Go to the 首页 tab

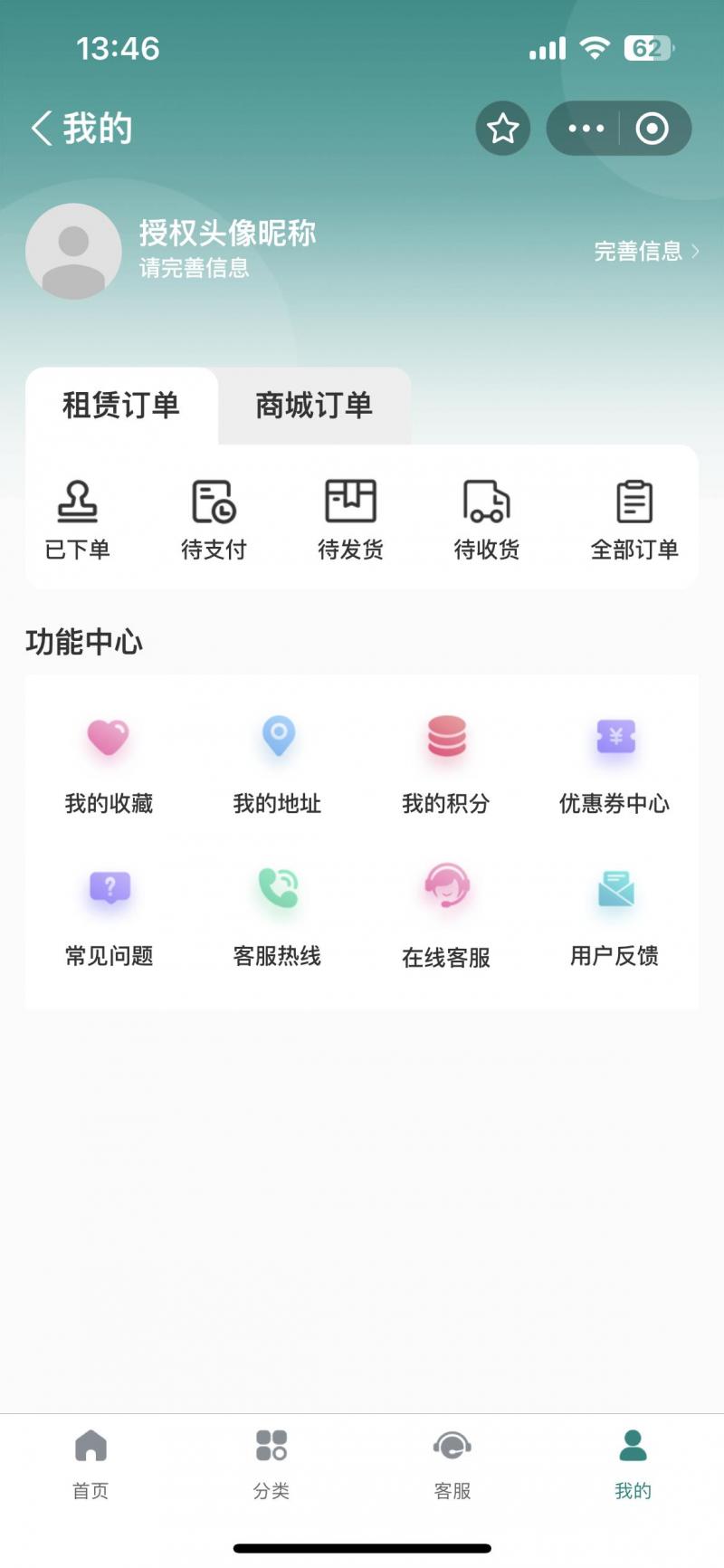pos(90,1459)
